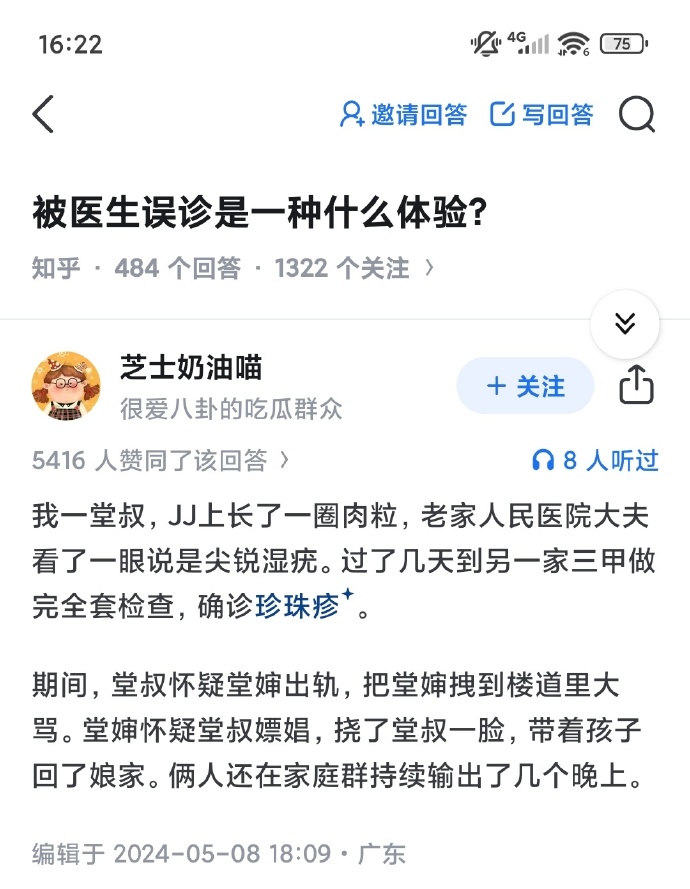The width and height of the screenshot is (690, 889).
Task: Follow 芝士奶油喵 with the 关注 button
Action: (x=525, y=386)
